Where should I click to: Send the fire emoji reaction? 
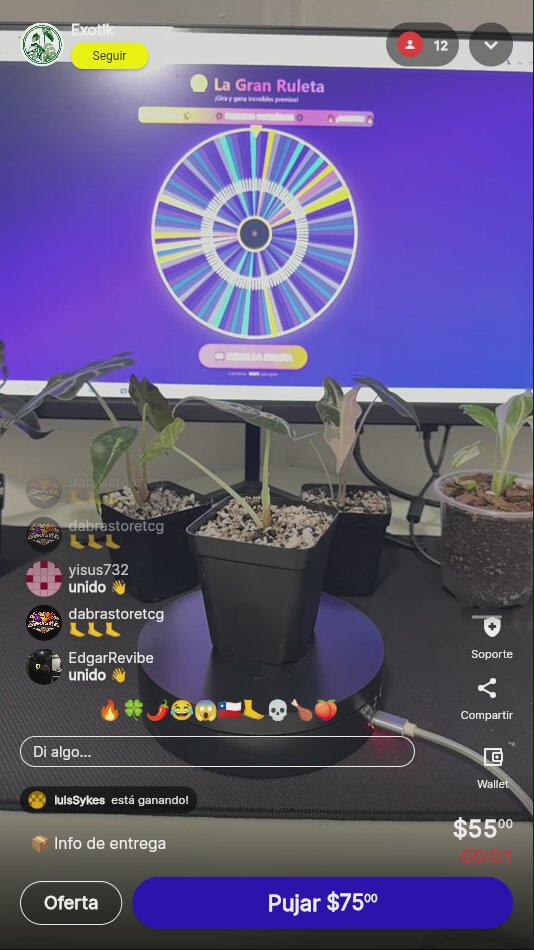pos(110,709)
